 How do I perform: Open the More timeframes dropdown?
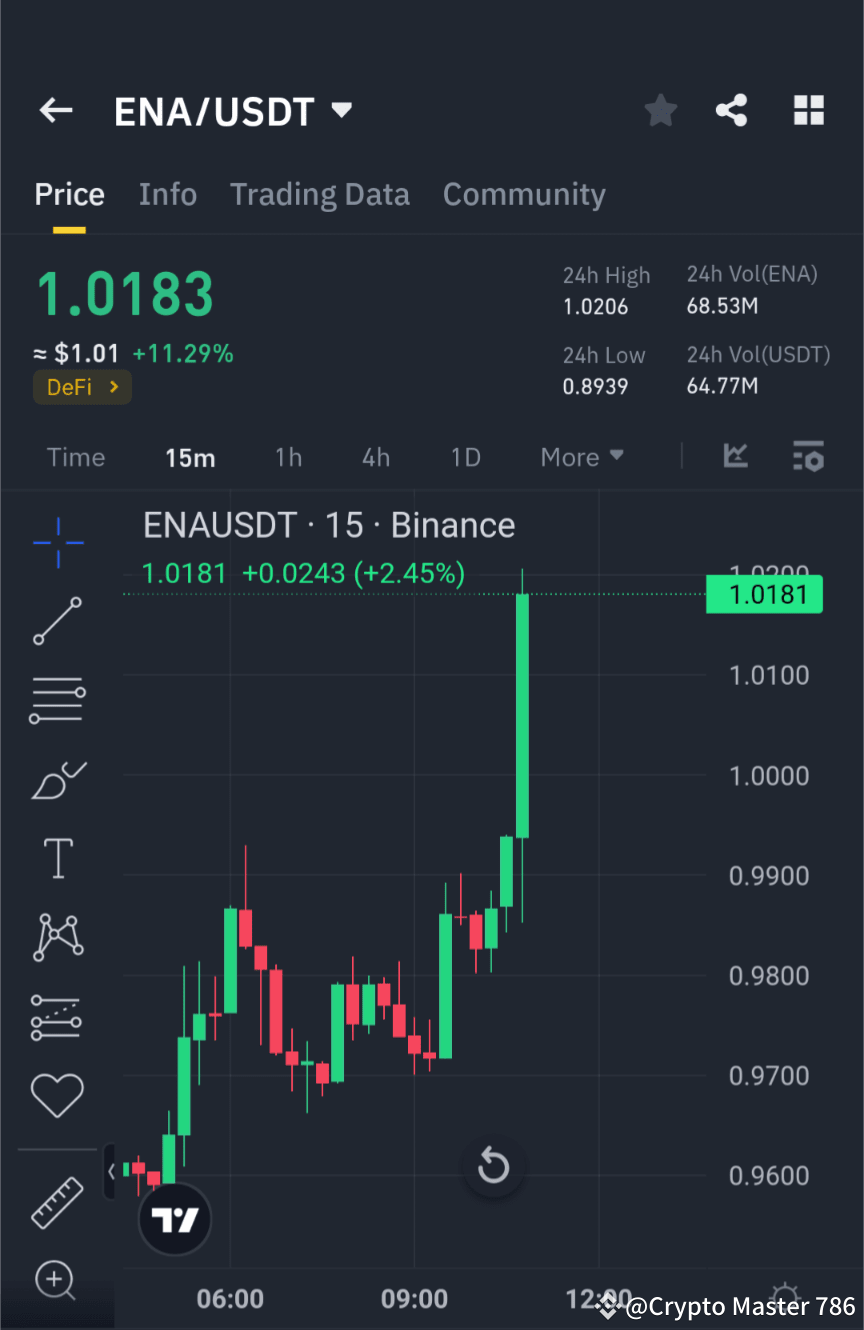tap(581, 456)
